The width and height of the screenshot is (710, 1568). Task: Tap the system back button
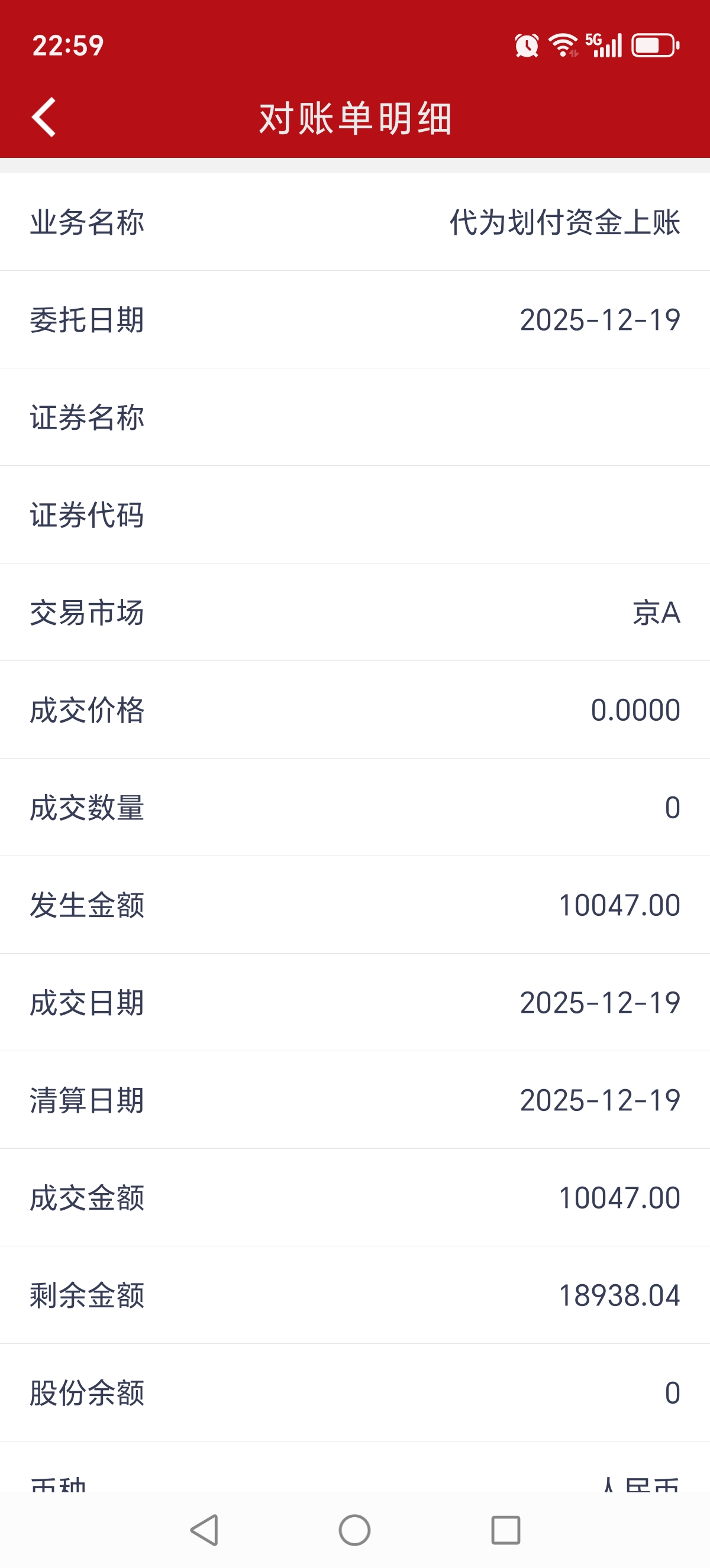click(x=205, y=1530)
